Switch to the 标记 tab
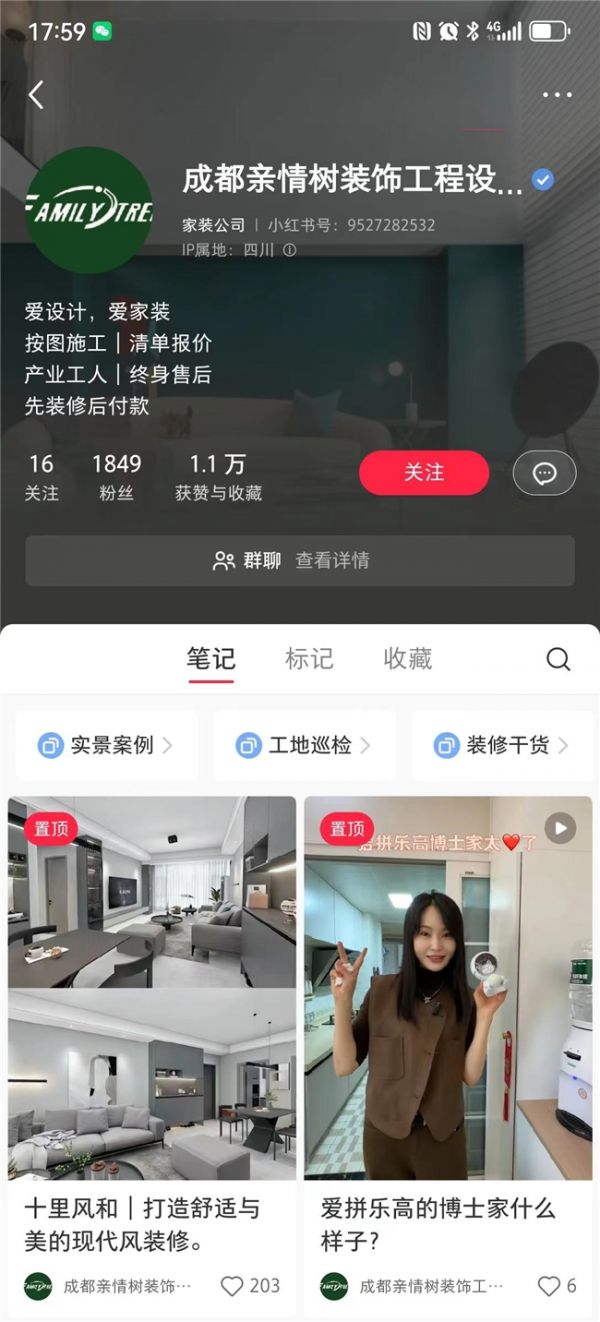600x1322 pixels. pyautogui.click(x=309, y=659)
